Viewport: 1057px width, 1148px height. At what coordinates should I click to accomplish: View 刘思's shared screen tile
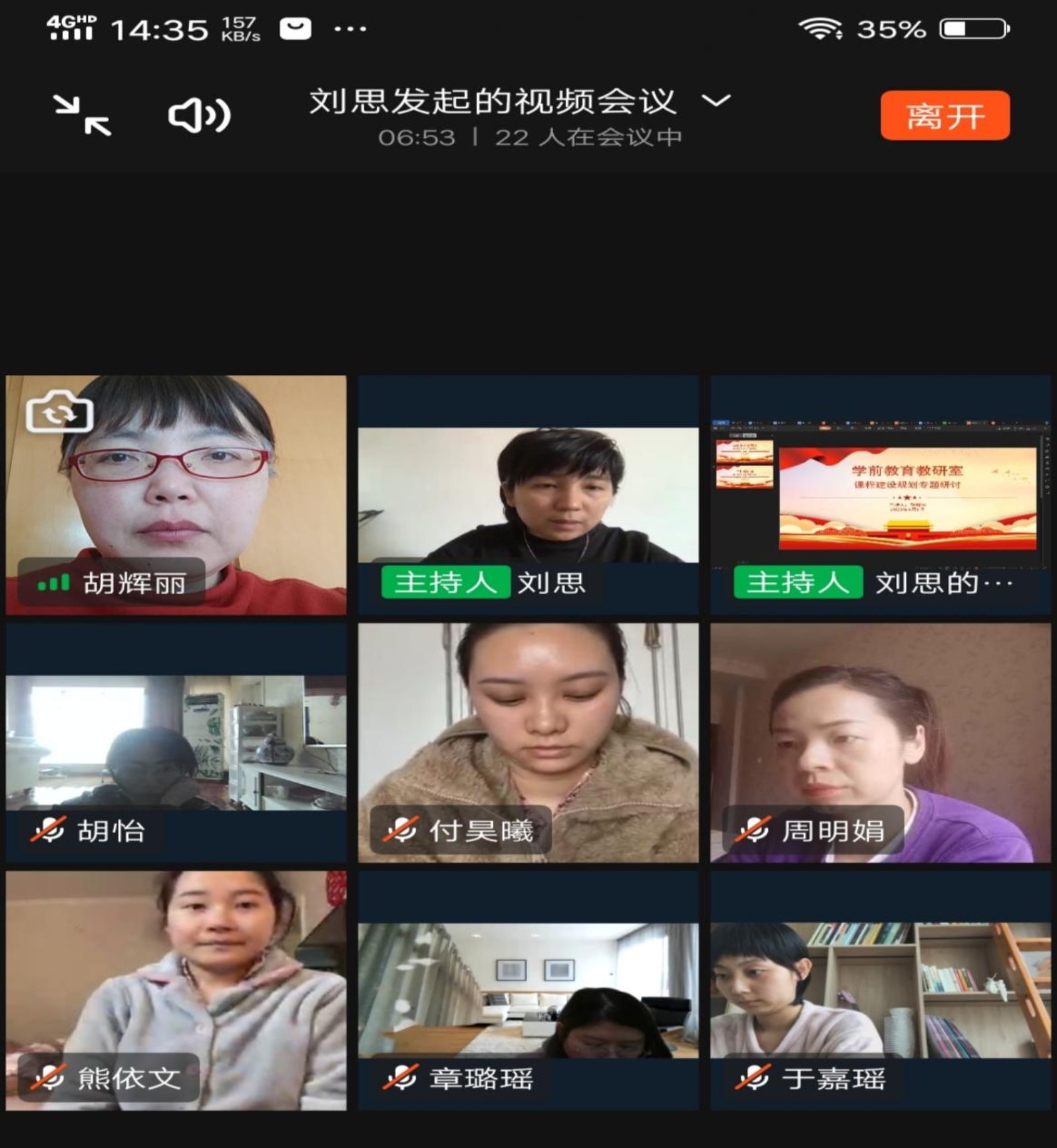pyautogui.click(x=880, y=496)
